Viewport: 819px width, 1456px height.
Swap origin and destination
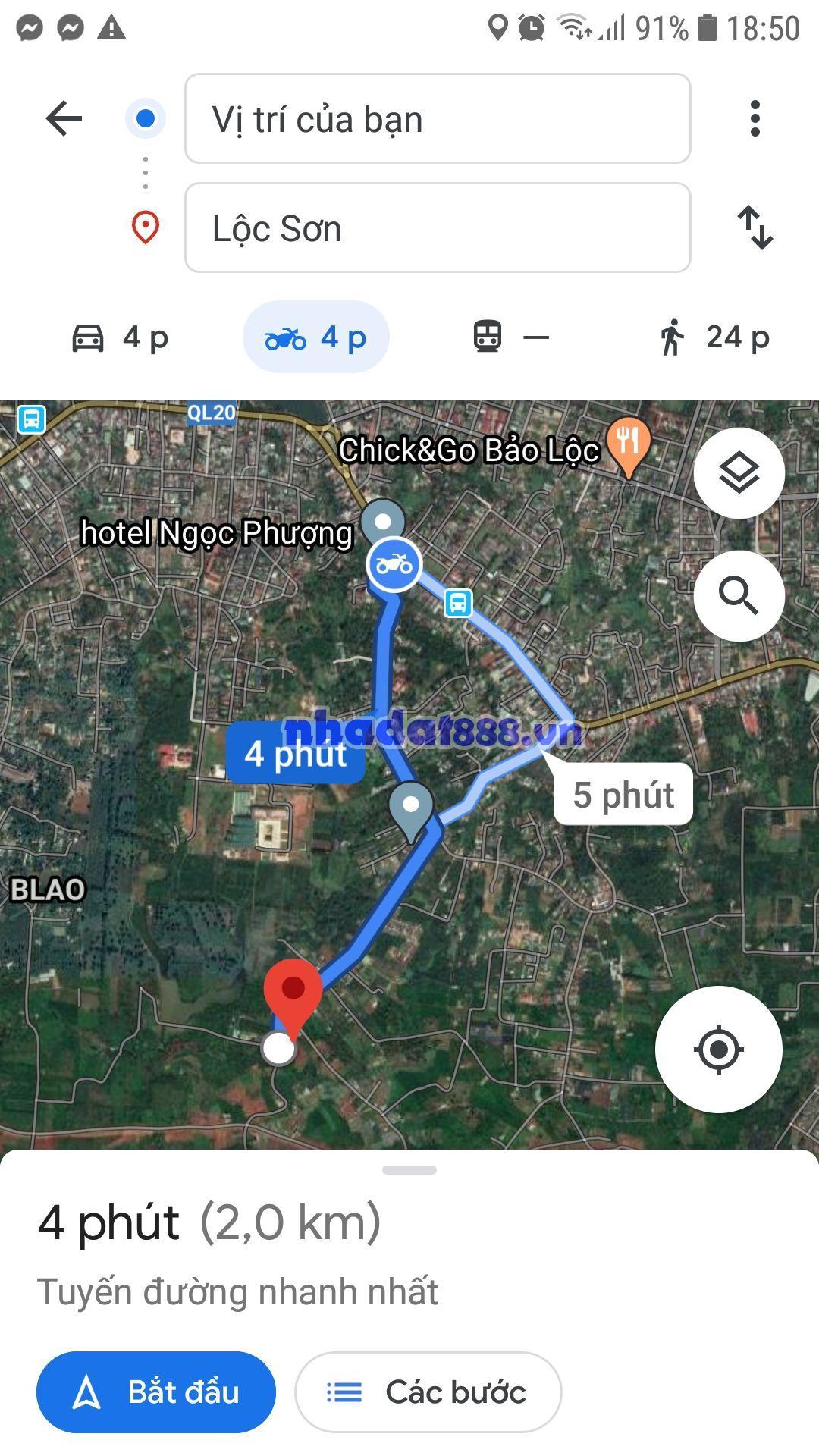pos(755,227)
